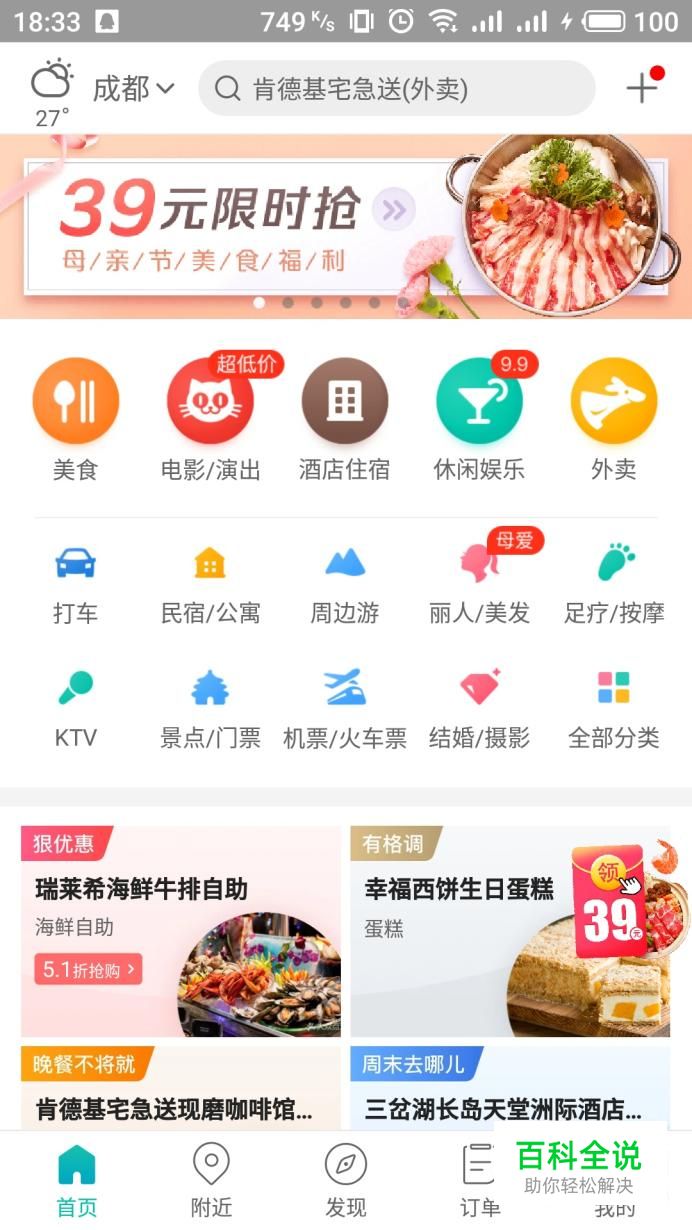Tap the search box showing 肯德基宅急送
This screenshot has height=1230, width=692.
tap(396, 89)
